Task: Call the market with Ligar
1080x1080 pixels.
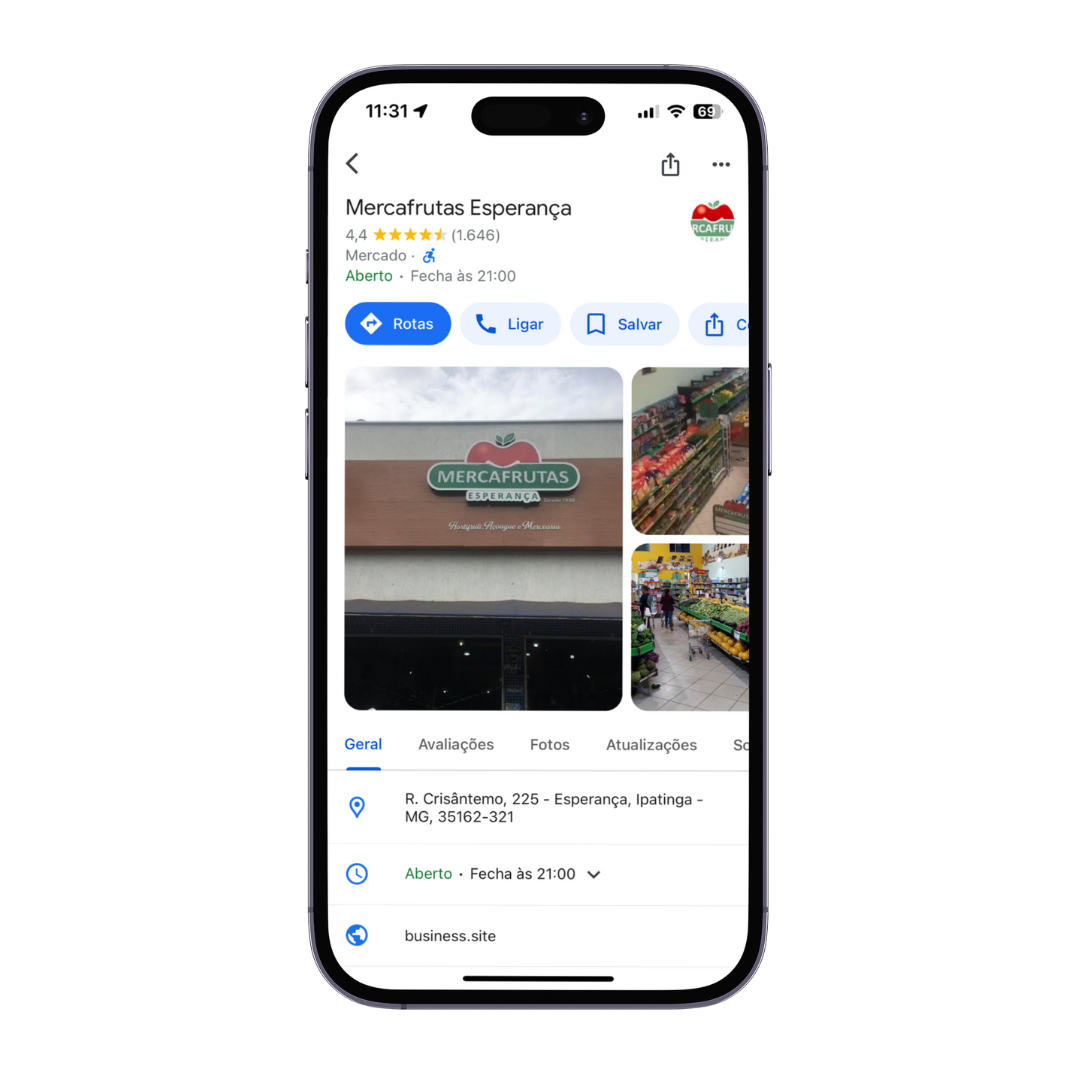Action: click(510, 324)
